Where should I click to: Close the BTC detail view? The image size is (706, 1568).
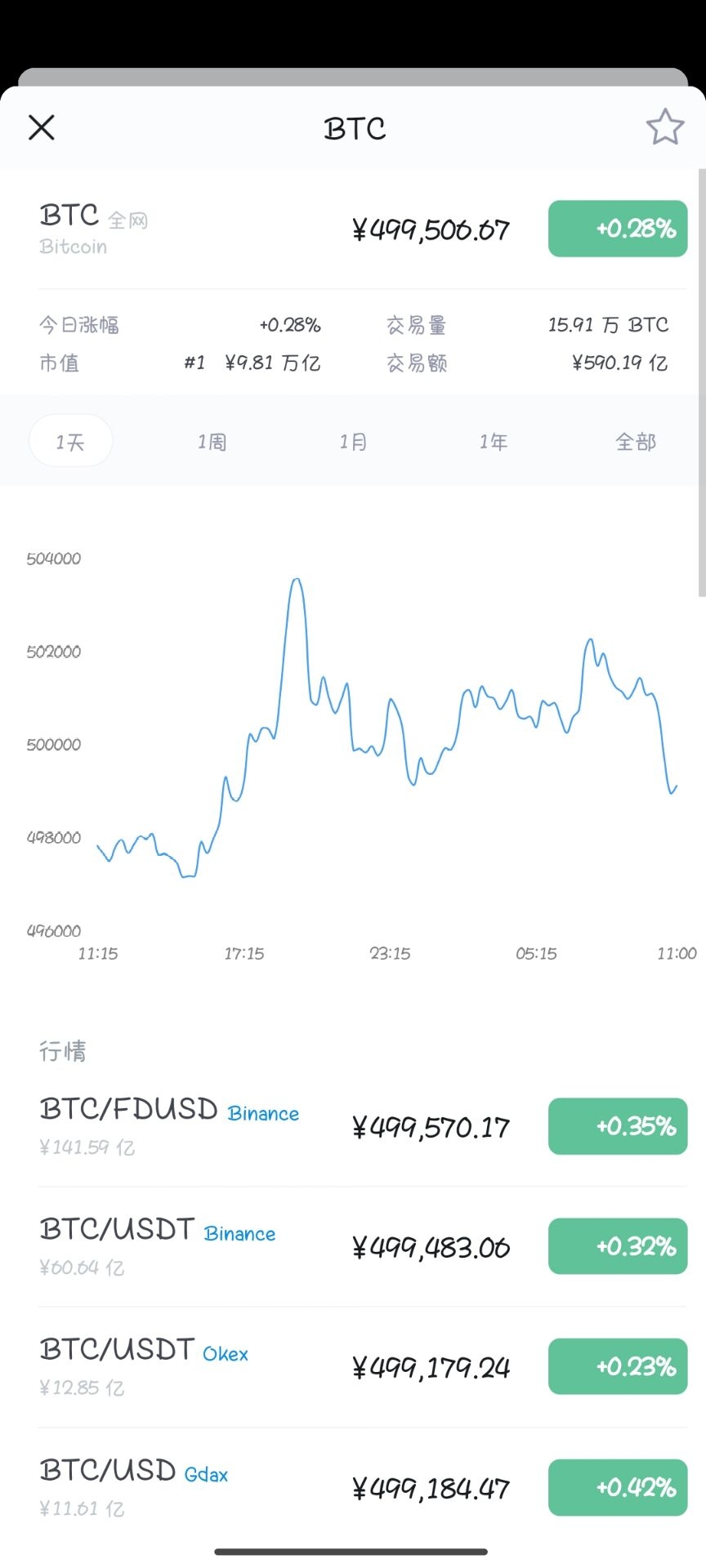(x=41, y=127)
